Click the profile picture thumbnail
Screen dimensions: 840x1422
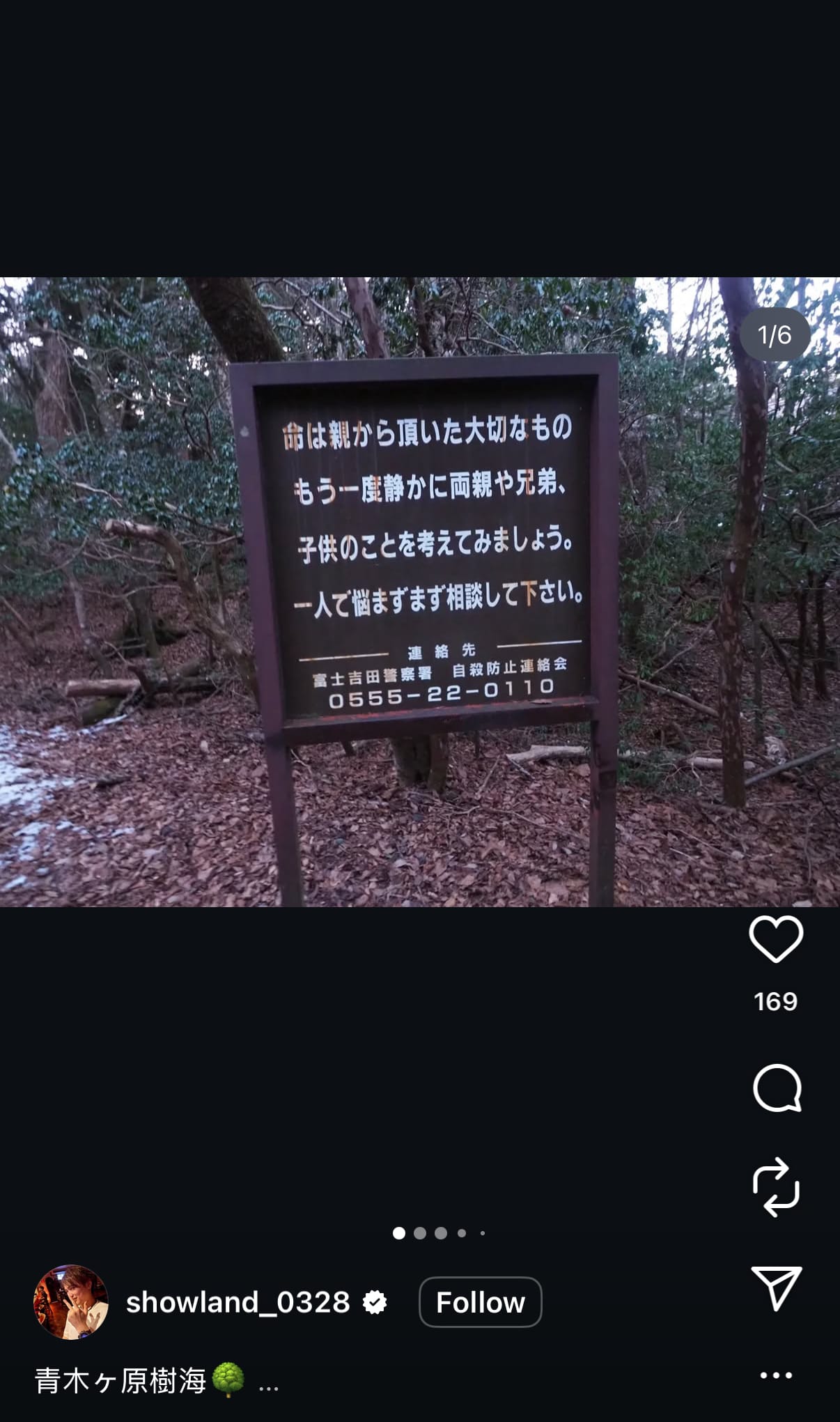point(72,1302)
